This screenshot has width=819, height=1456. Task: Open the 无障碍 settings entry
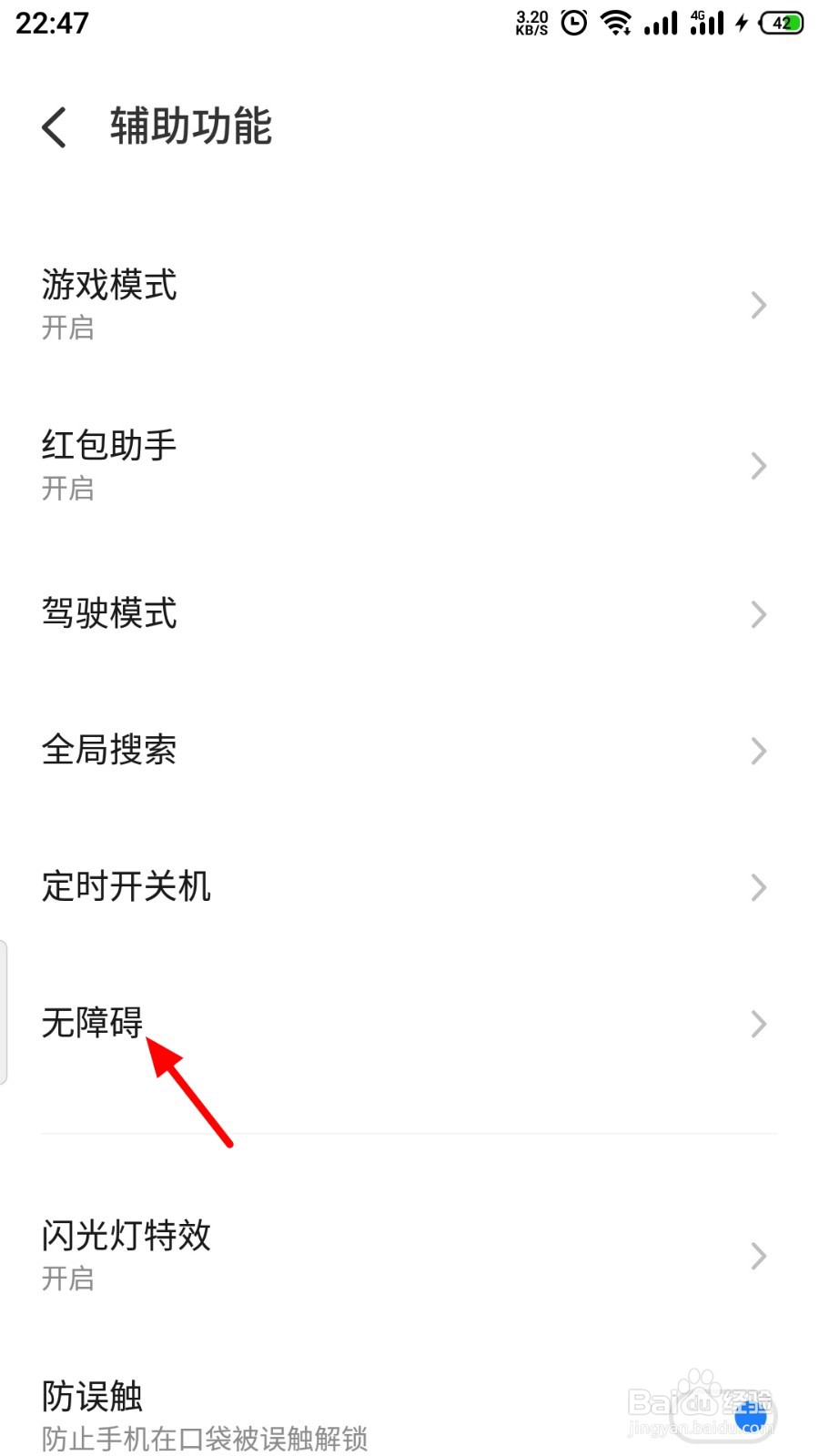[409, 1024]
